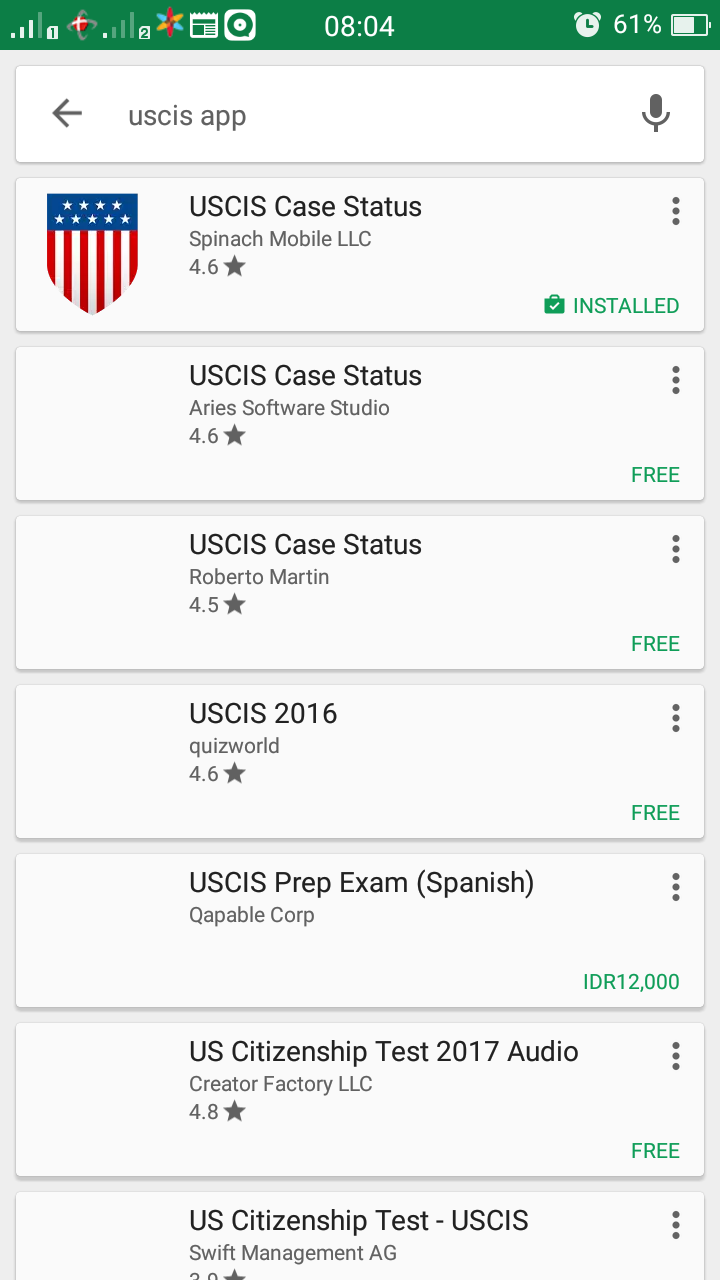Screen dimensions: 720x1280
Task: Open overflow menu for USCIS Prep Exam (Spanish)
Action: [676, 887]
